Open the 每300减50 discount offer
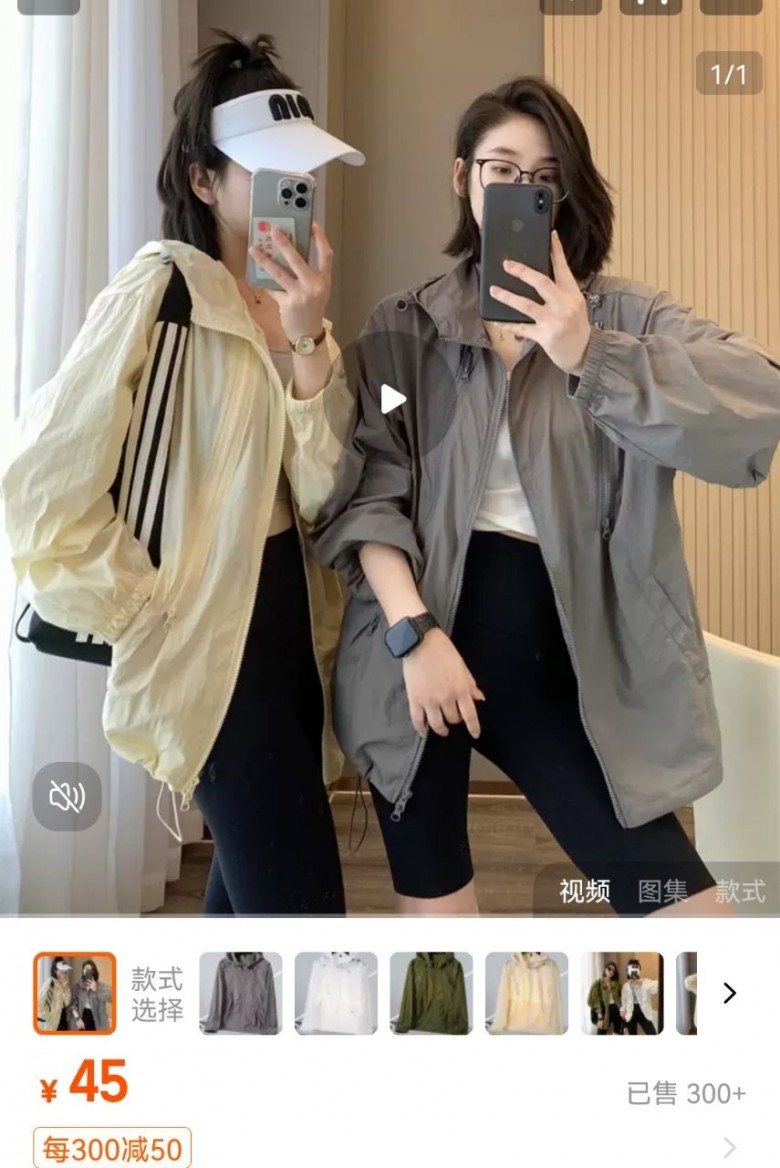The height and width of the screenshot is (1168, 780). (112, 1148)
